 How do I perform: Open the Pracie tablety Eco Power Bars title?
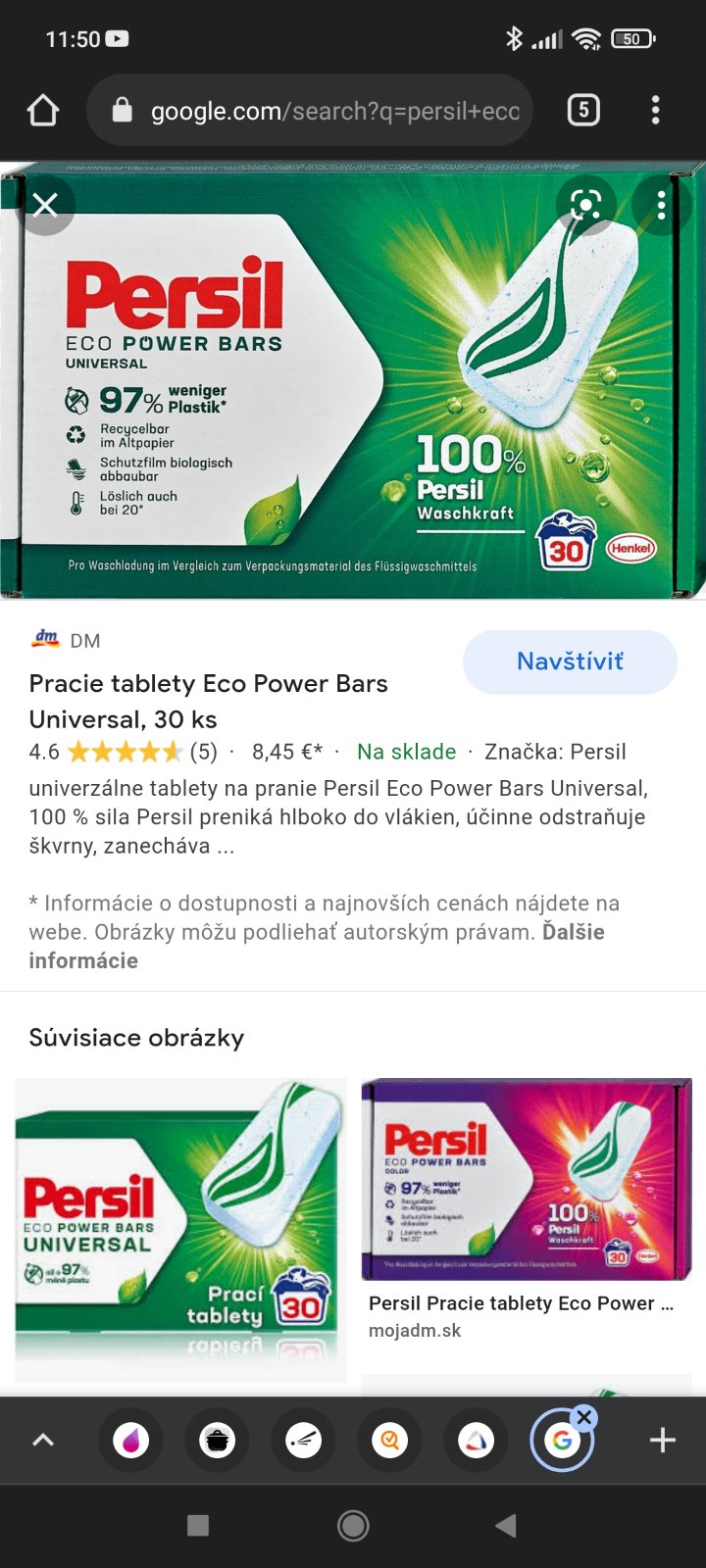(x=208, y=701)
